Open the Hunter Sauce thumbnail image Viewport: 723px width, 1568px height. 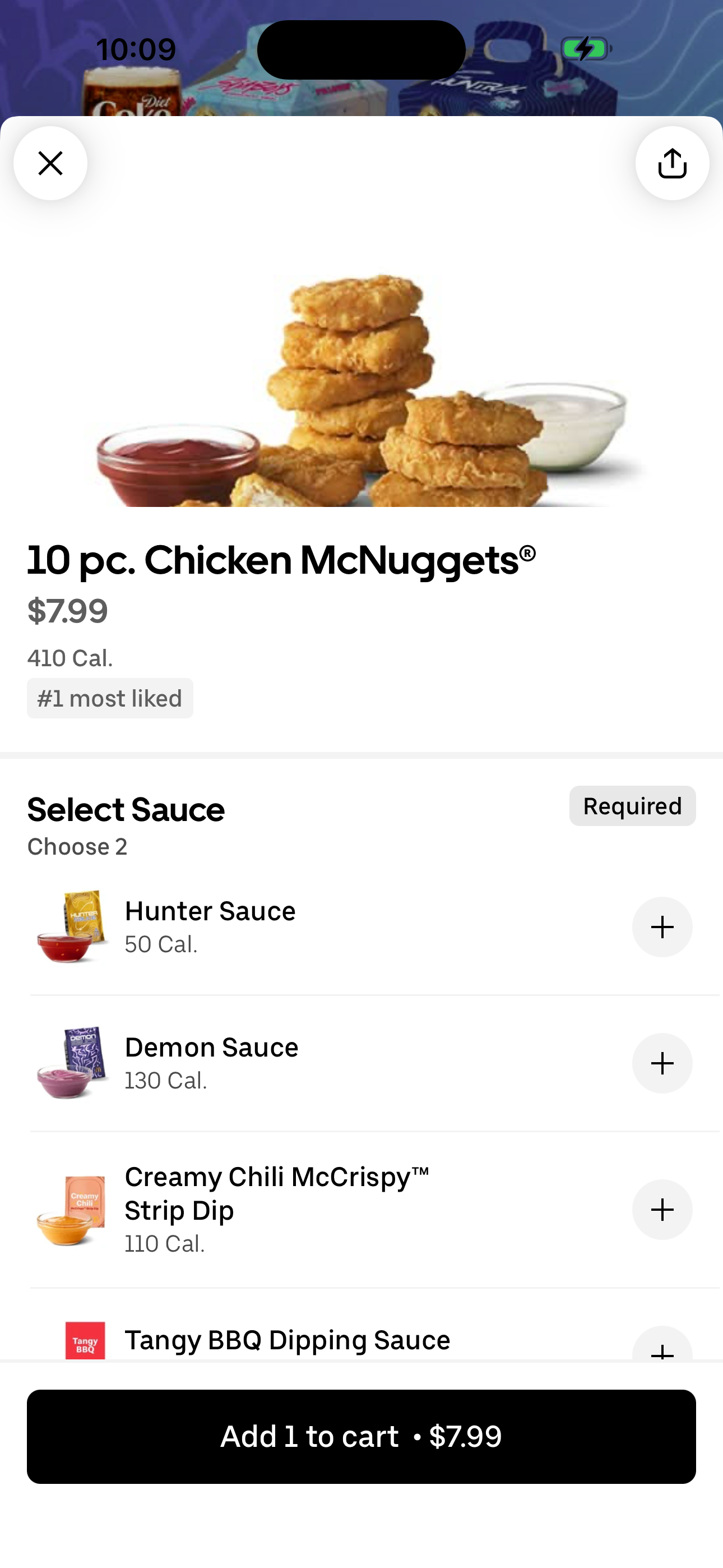(72, 926)
